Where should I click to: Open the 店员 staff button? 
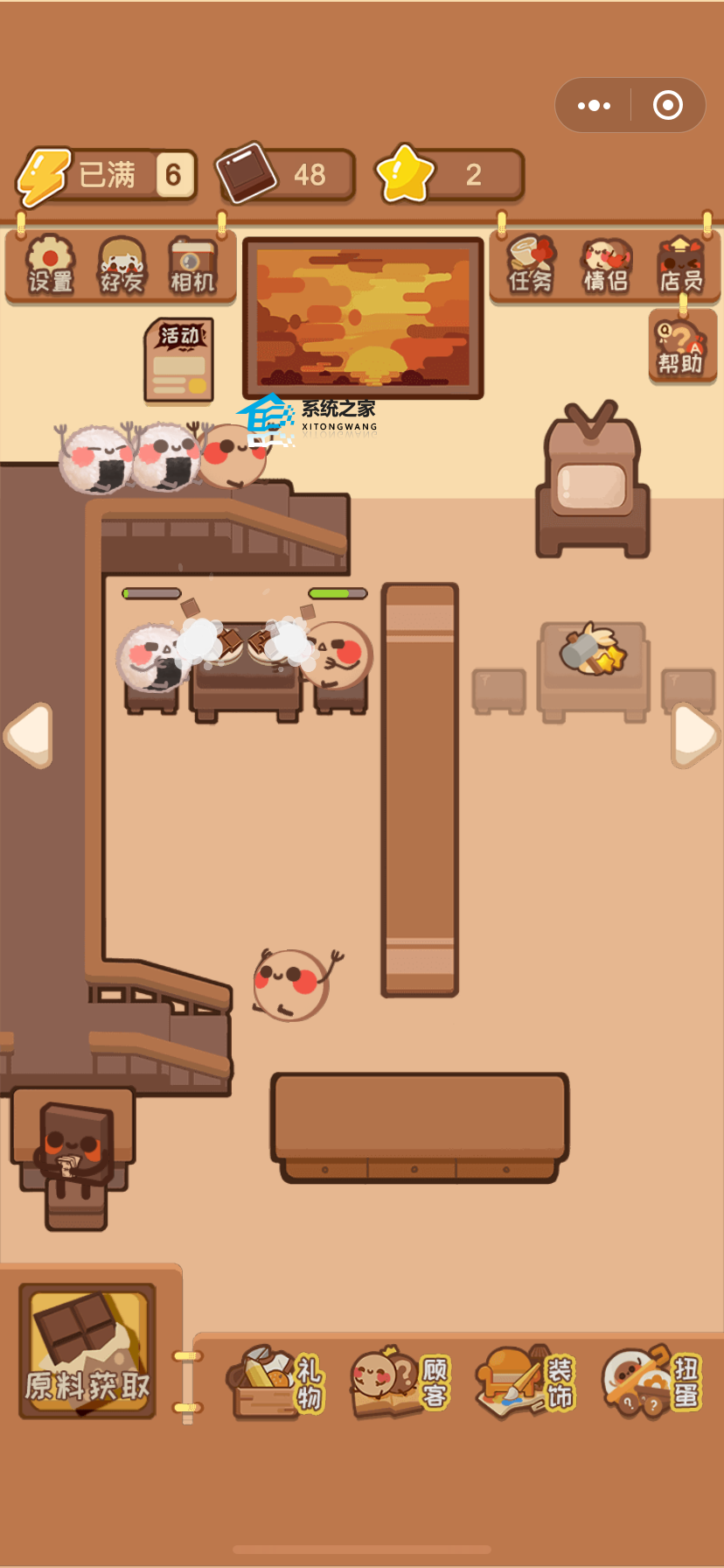click(x=681, y=265)
